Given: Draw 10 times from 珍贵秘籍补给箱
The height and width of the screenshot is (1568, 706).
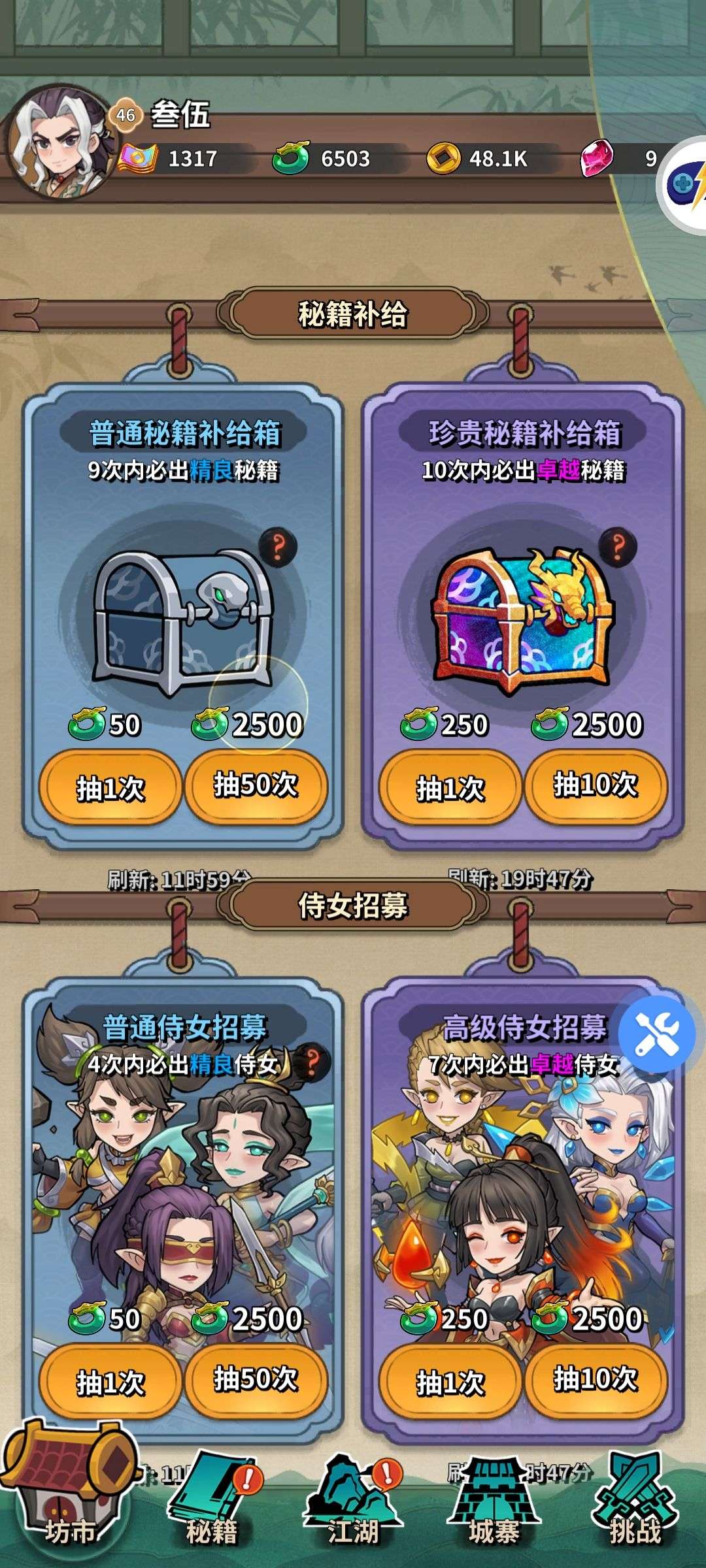Looking at the screenshot, I should pyautogui.click(x=596, y=785).
